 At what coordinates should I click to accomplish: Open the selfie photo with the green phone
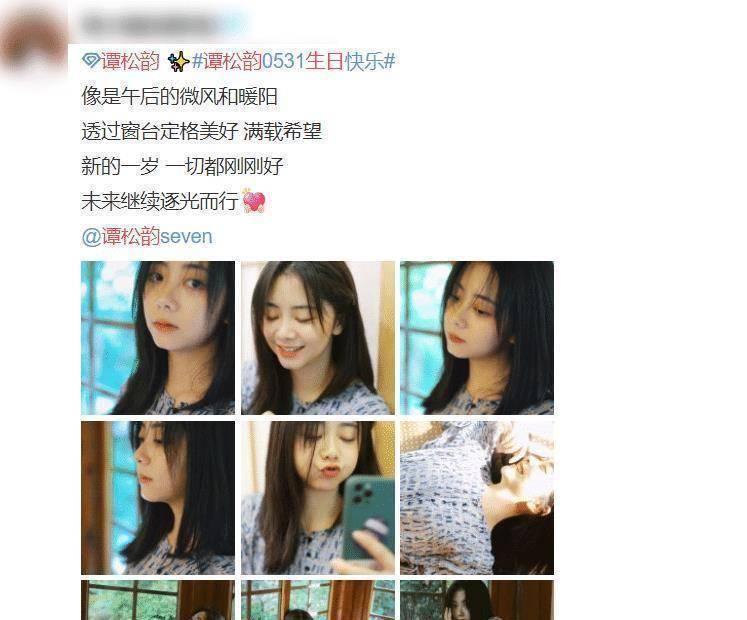[x=317, y=497]
